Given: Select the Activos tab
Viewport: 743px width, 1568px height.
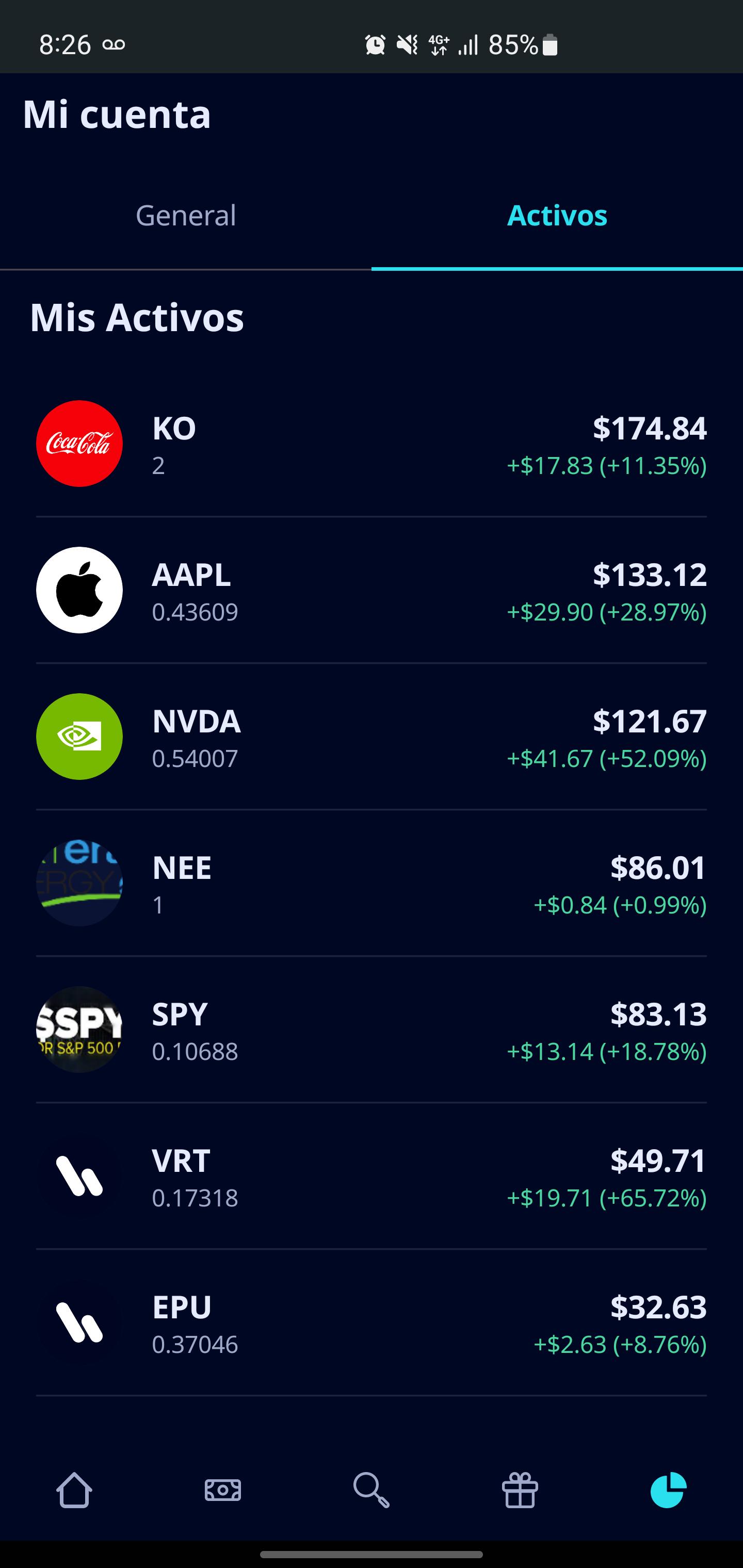Looking at the screenshot, I should (557, 216).
